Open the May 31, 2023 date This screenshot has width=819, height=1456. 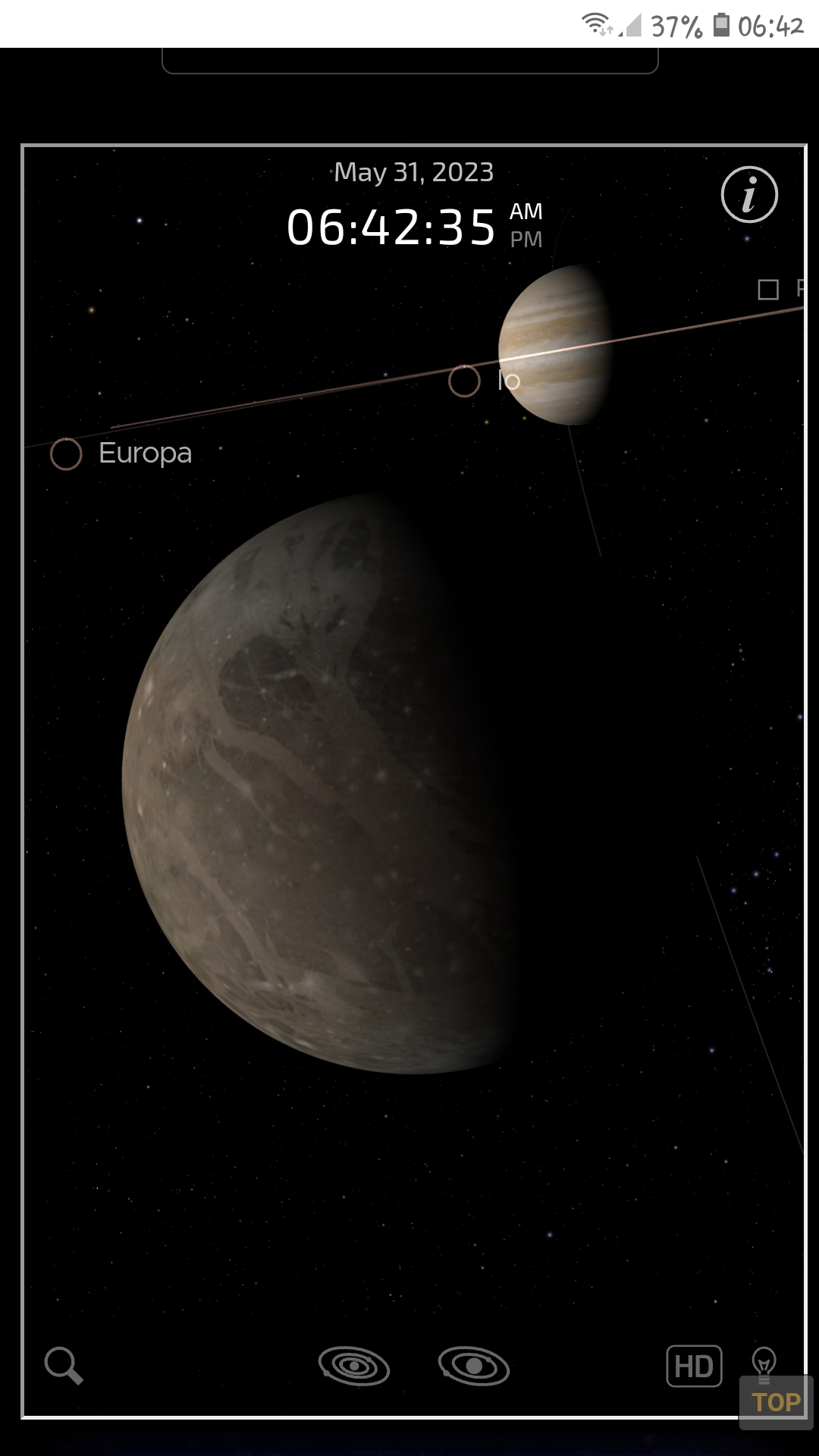pos(414,173)
